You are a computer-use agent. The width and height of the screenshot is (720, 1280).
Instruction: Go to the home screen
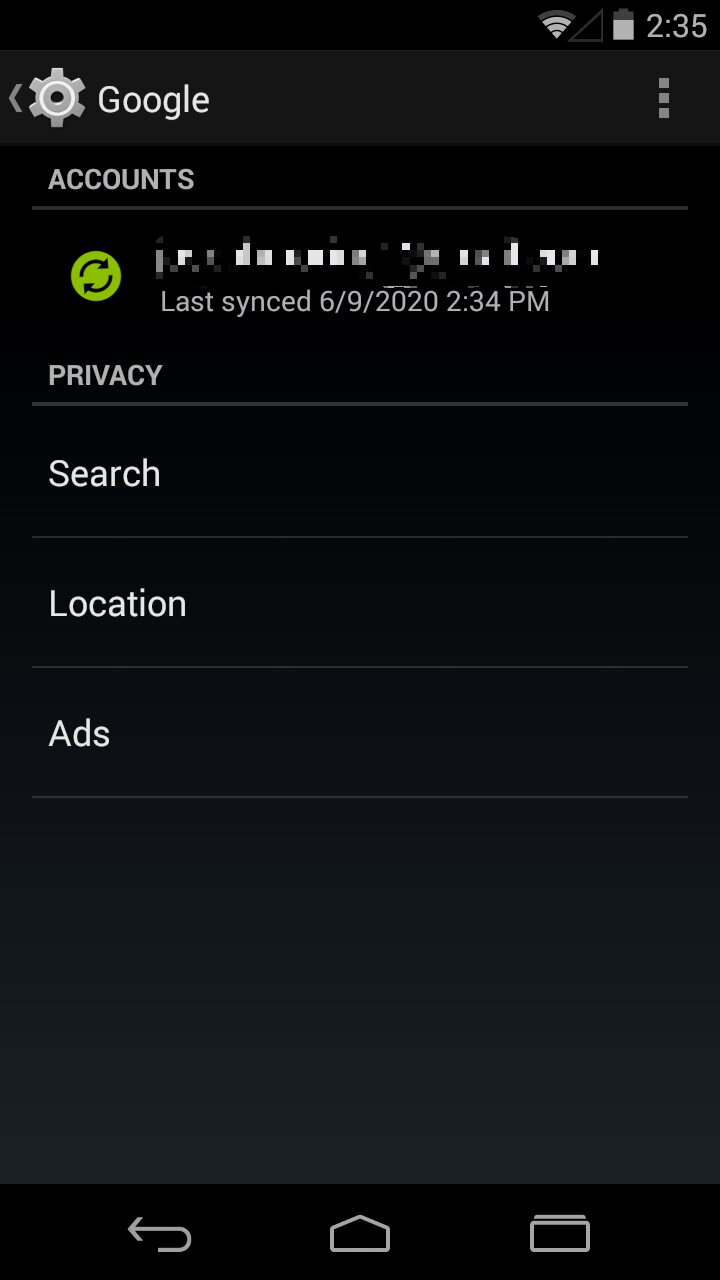coord(360,1234)
